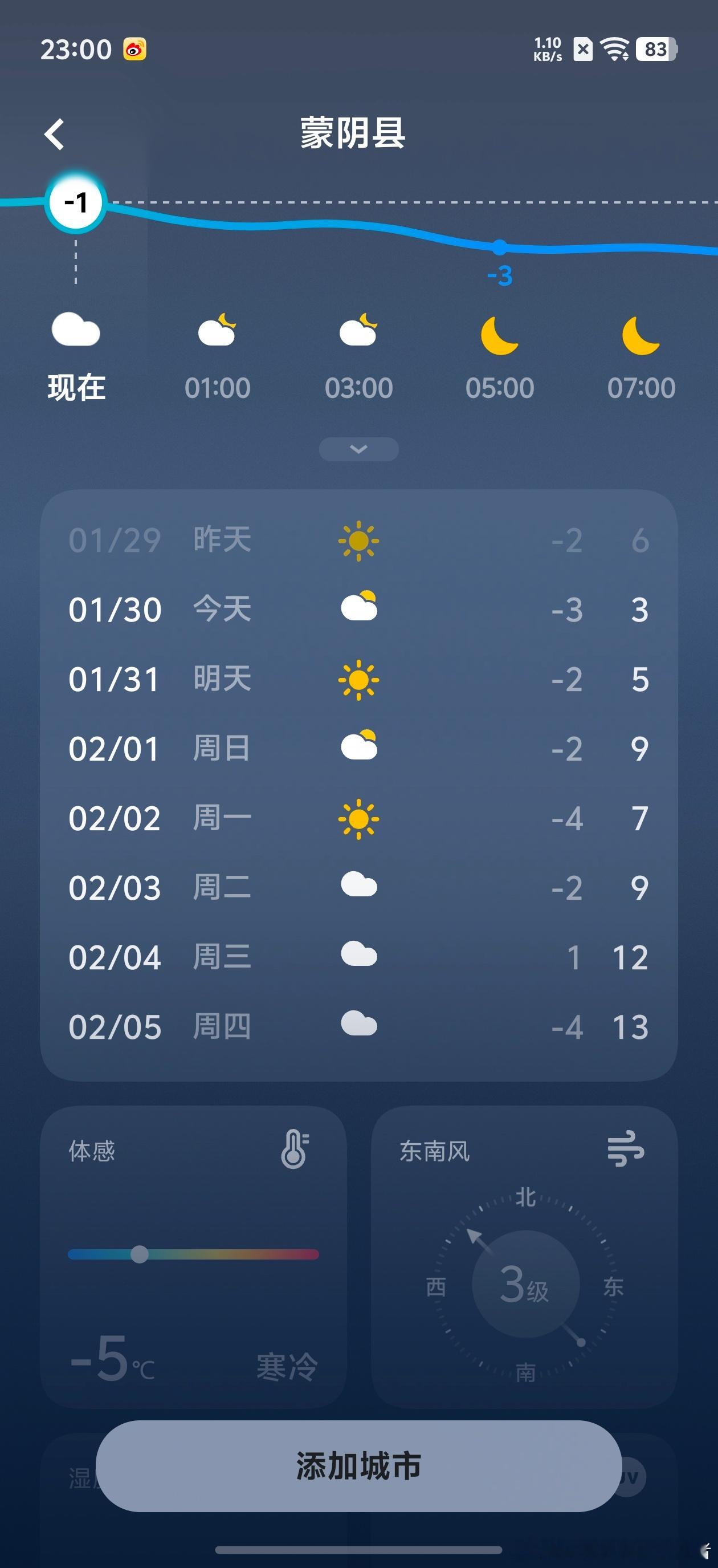Image resolution: width=718 pixels, height=1568 pixels.
Task: Tap the back arrow to leave 蒙阴县
Action: point(55,134)
